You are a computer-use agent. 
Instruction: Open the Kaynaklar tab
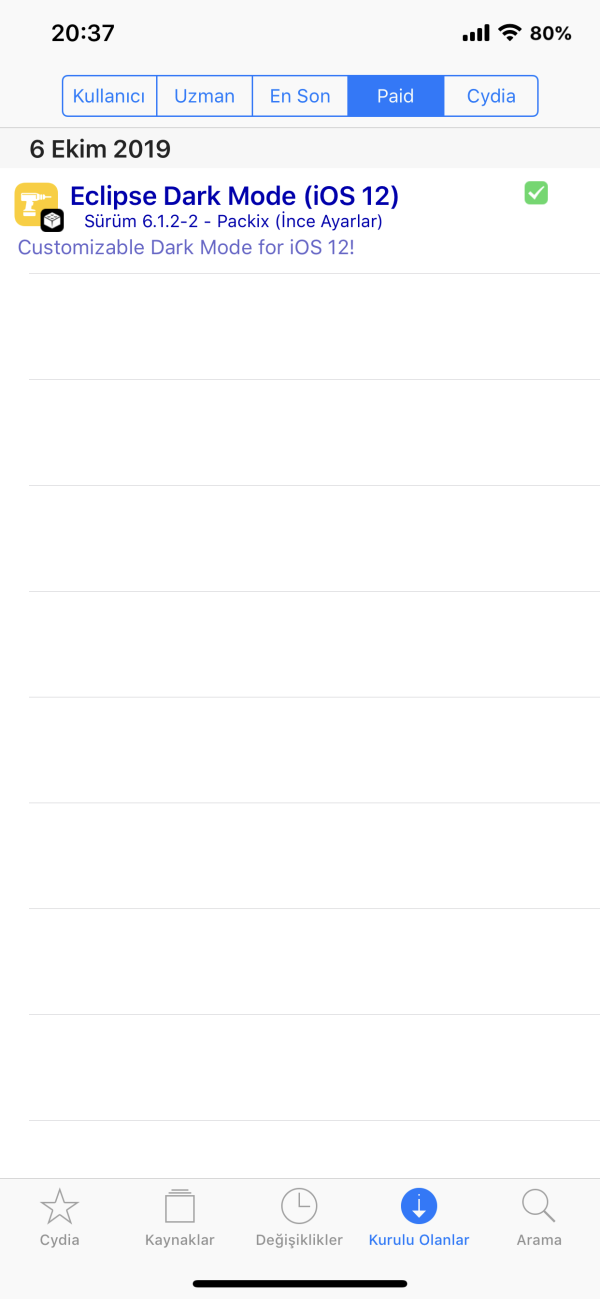pyautogui.click(x=180, y=1217)
